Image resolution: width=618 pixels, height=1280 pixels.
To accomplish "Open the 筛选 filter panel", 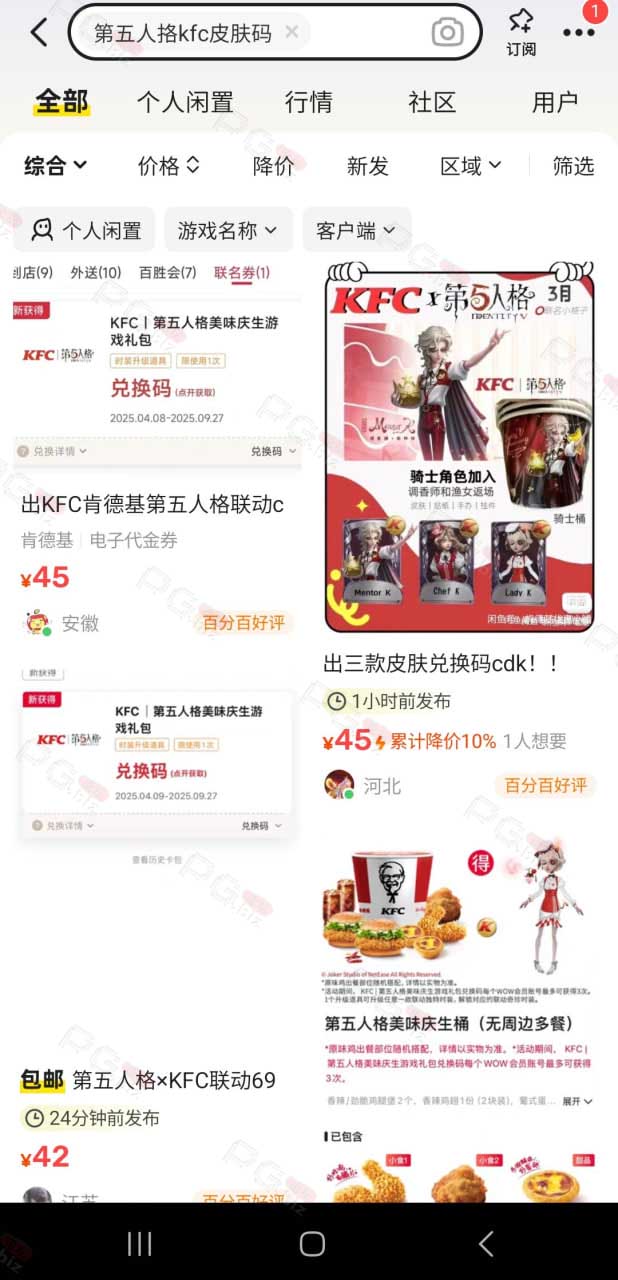I will pos(573,166).
